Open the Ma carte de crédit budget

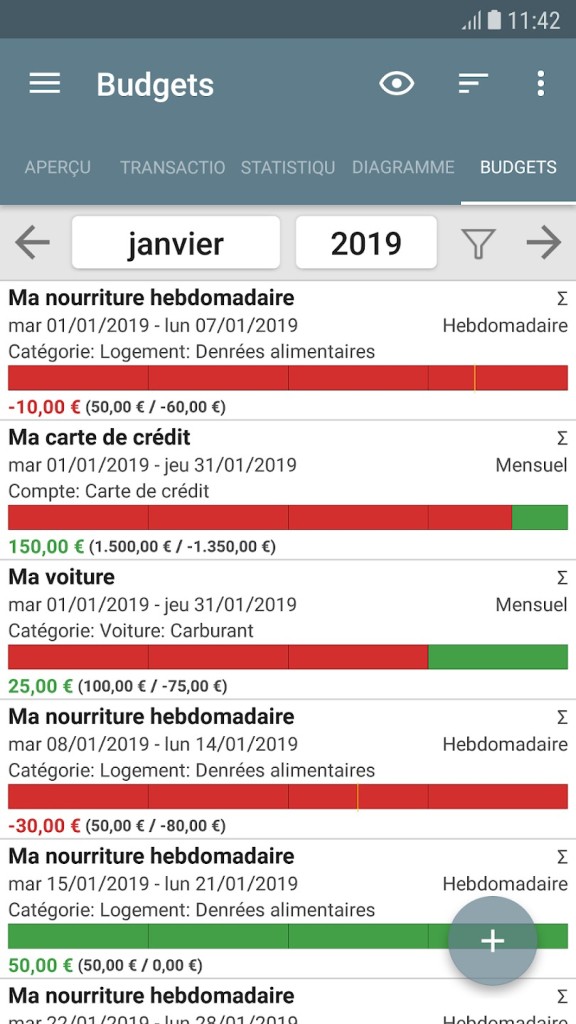coord(288,490)
